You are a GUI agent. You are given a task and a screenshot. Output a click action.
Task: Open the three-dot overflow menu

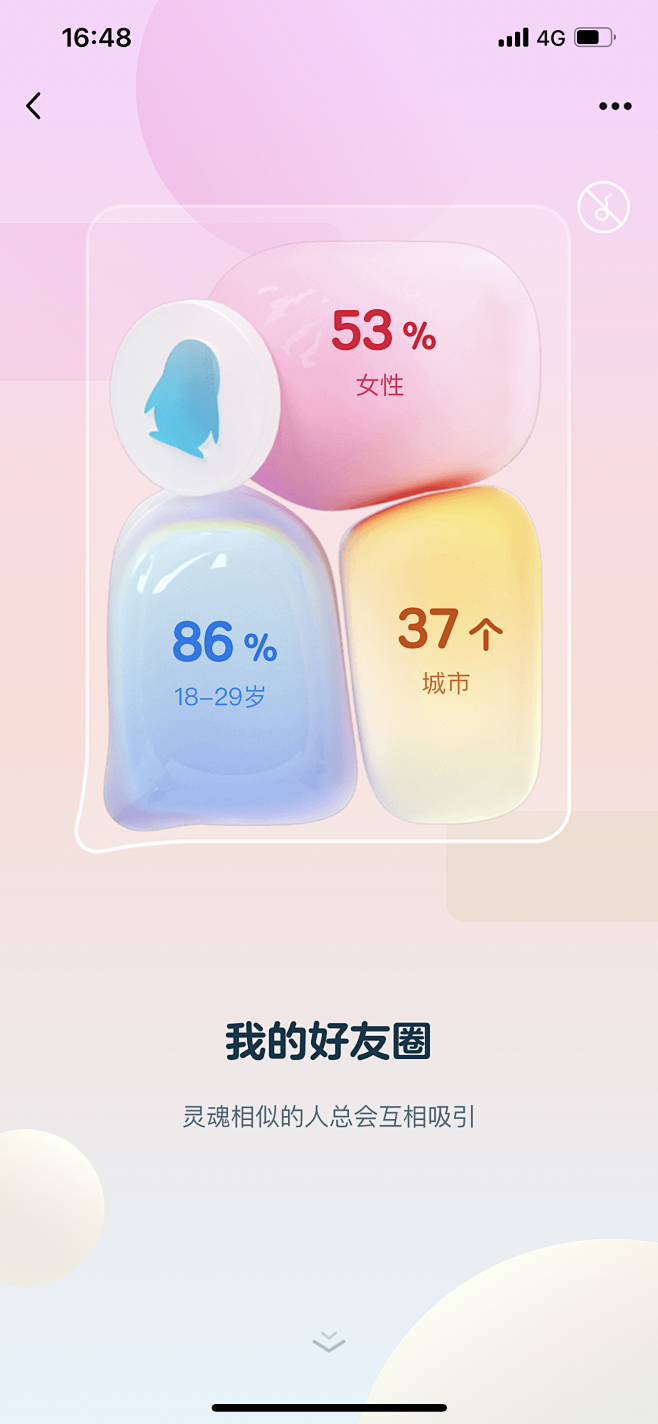click(615, 106)
